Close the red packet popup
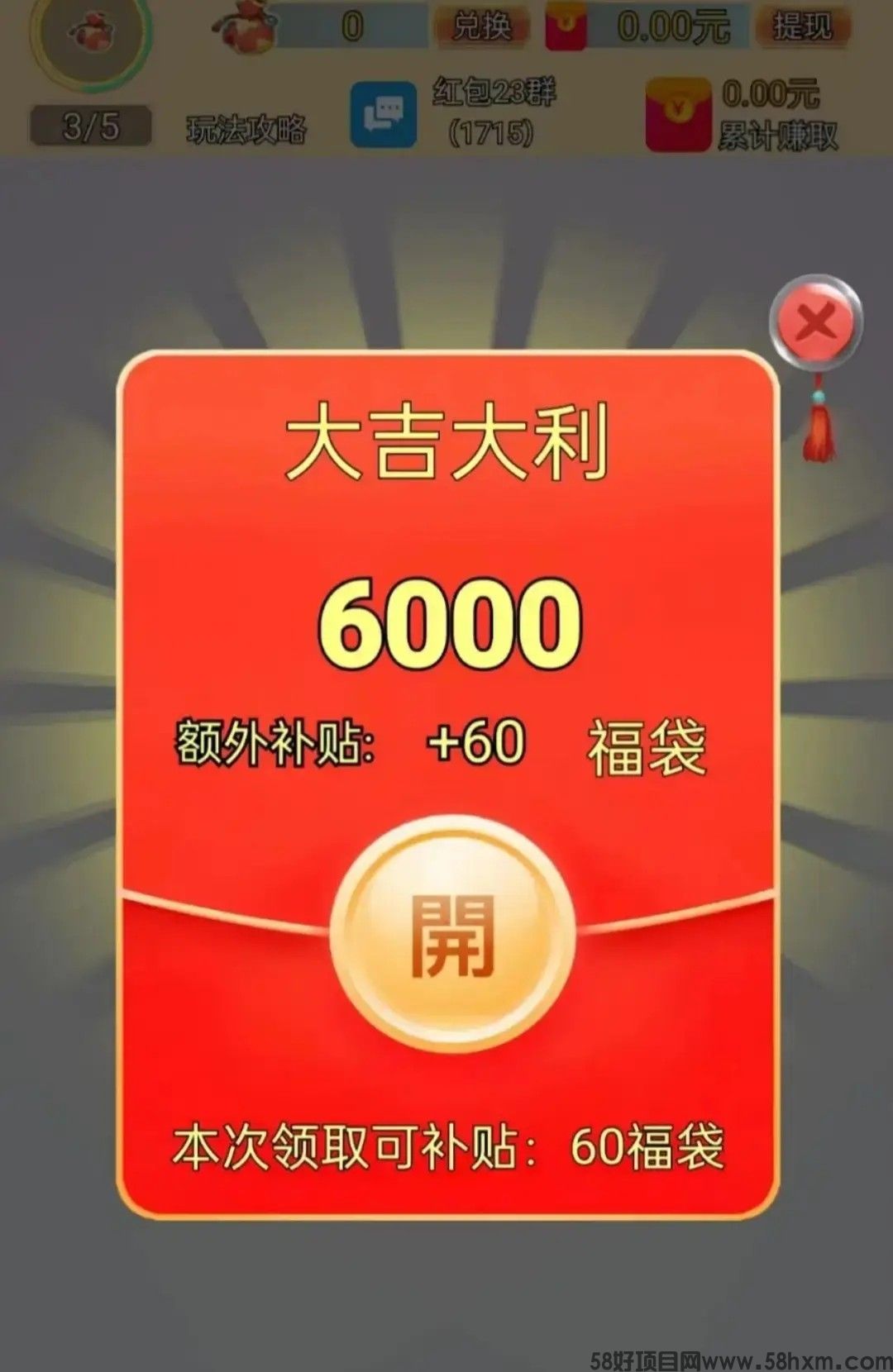This screenshot has width=893, height=1372. click(815, 322)
